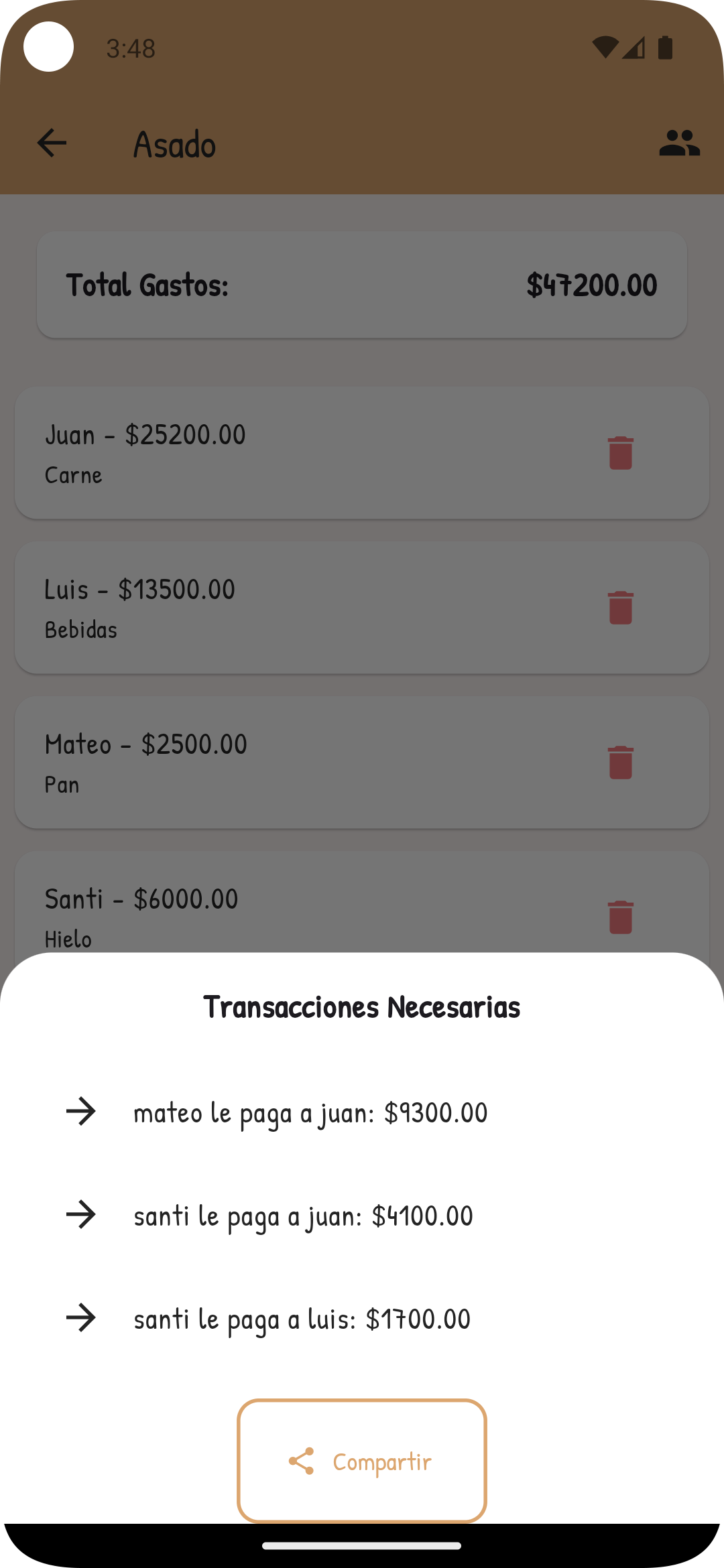
Task: Tap the Wi-Fi status icon
Action: coord(605,47)
